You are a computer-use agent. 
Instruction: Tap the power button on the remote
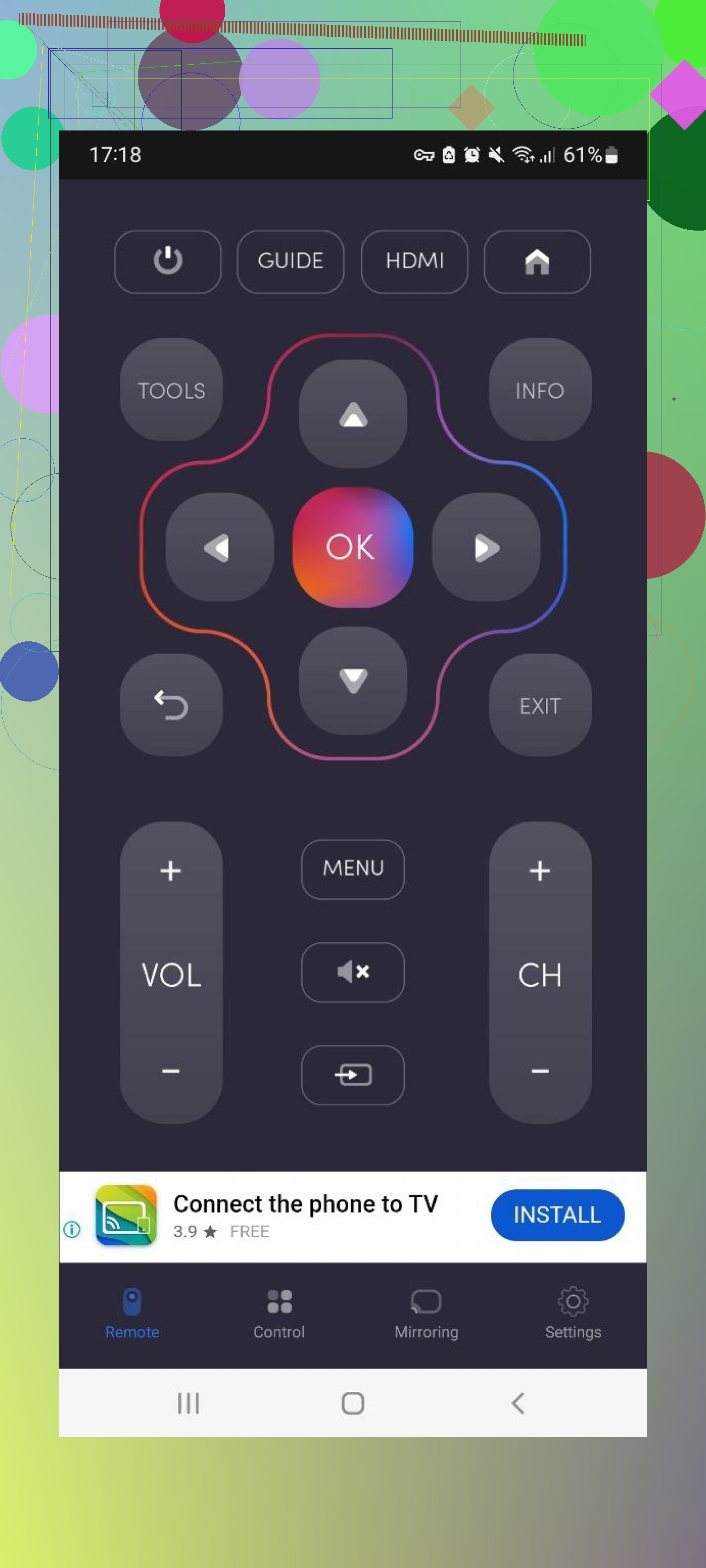click(167, 261)
